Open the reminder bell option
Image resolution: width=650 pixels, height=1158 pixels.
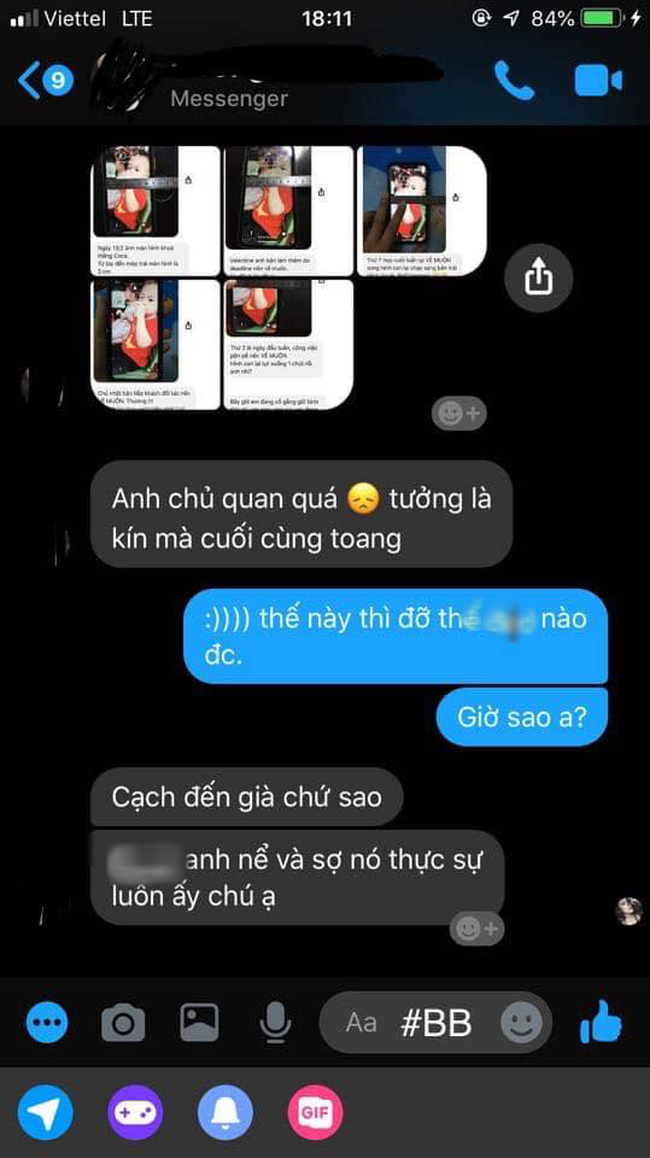coord(225,1112)
